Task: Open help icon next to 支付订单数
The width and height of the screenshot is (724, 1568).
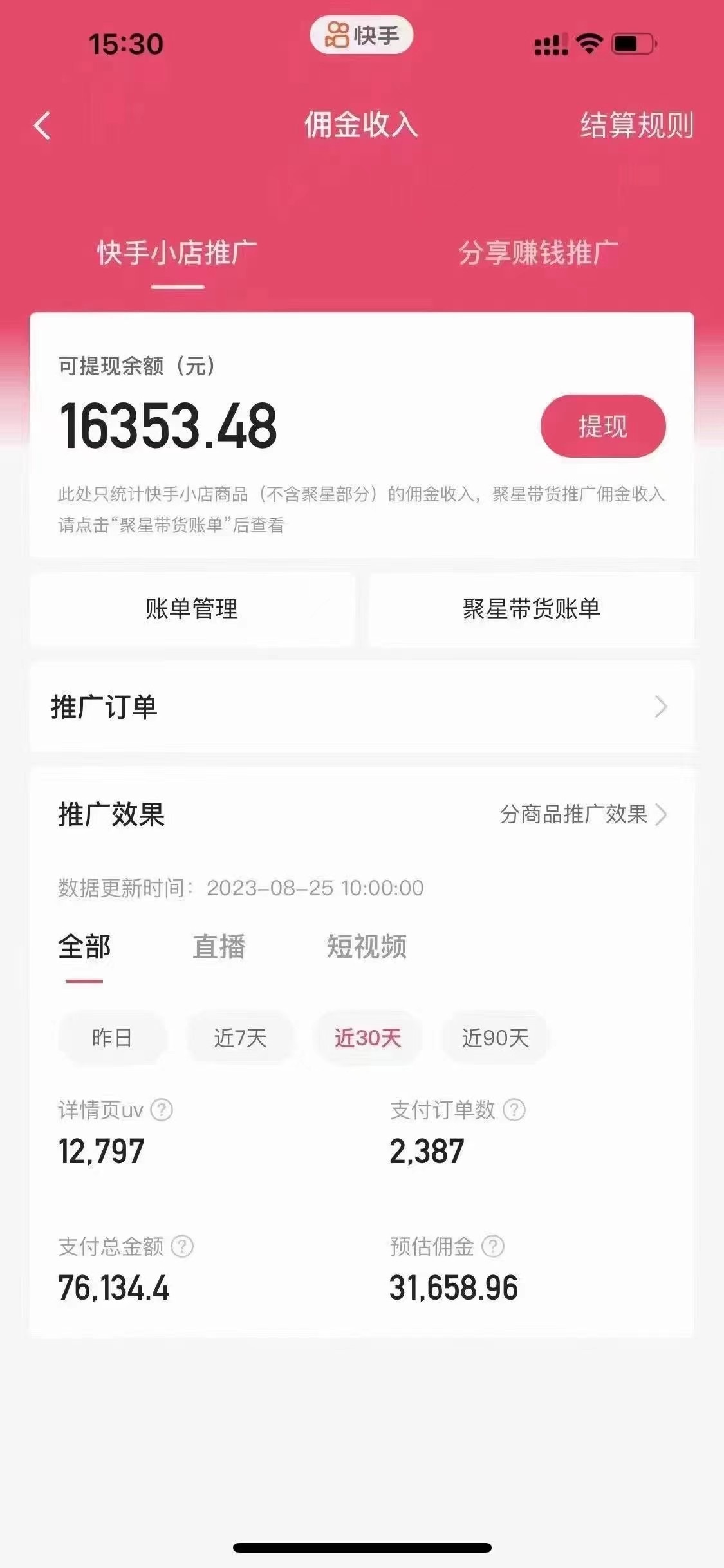Action: 514,1110
